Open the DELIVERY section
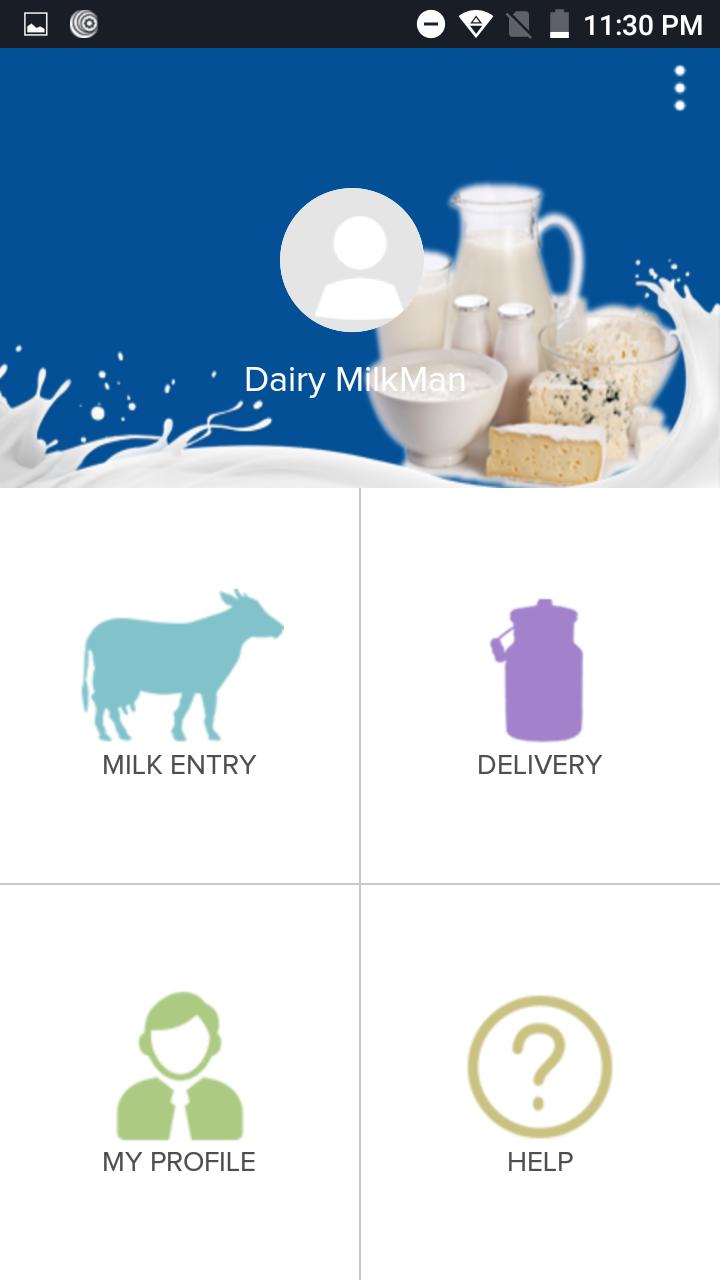The width and height of the screenshot is (720, 1280). (540, 764)
